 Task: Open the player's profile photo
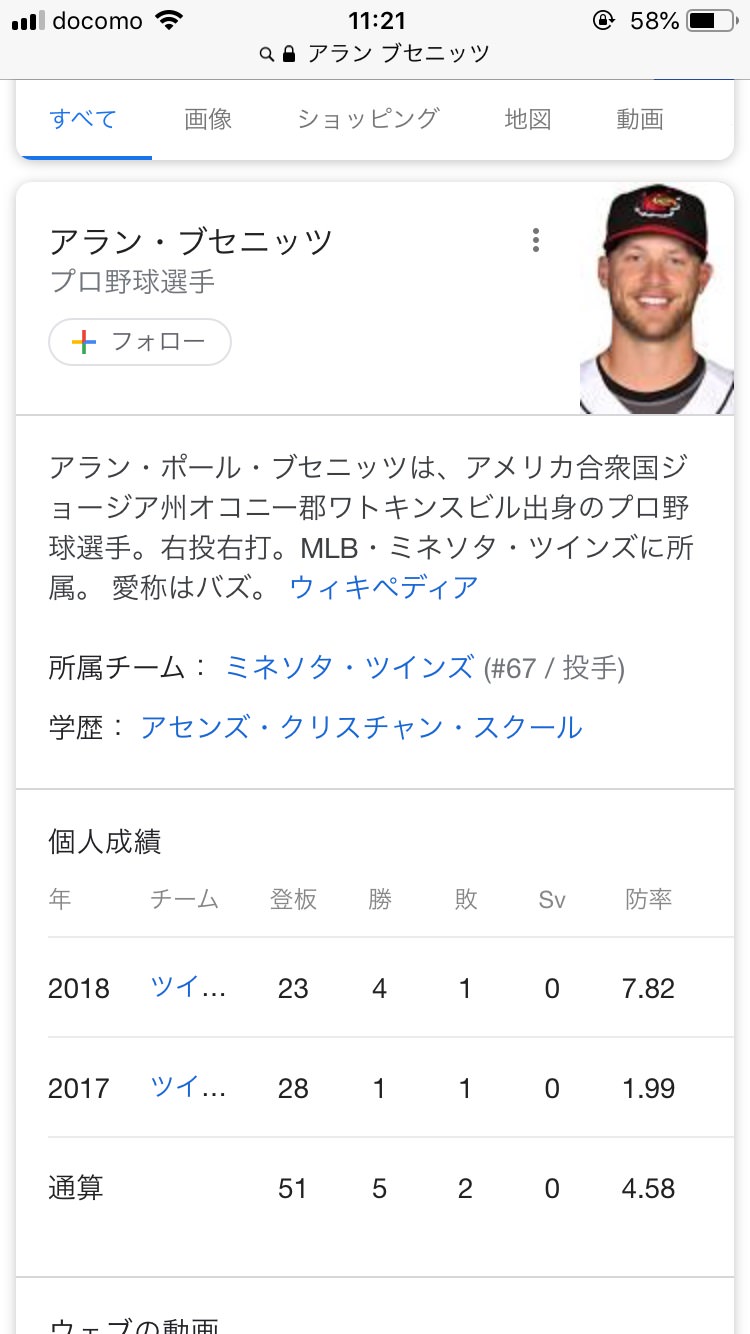point(657,298)
